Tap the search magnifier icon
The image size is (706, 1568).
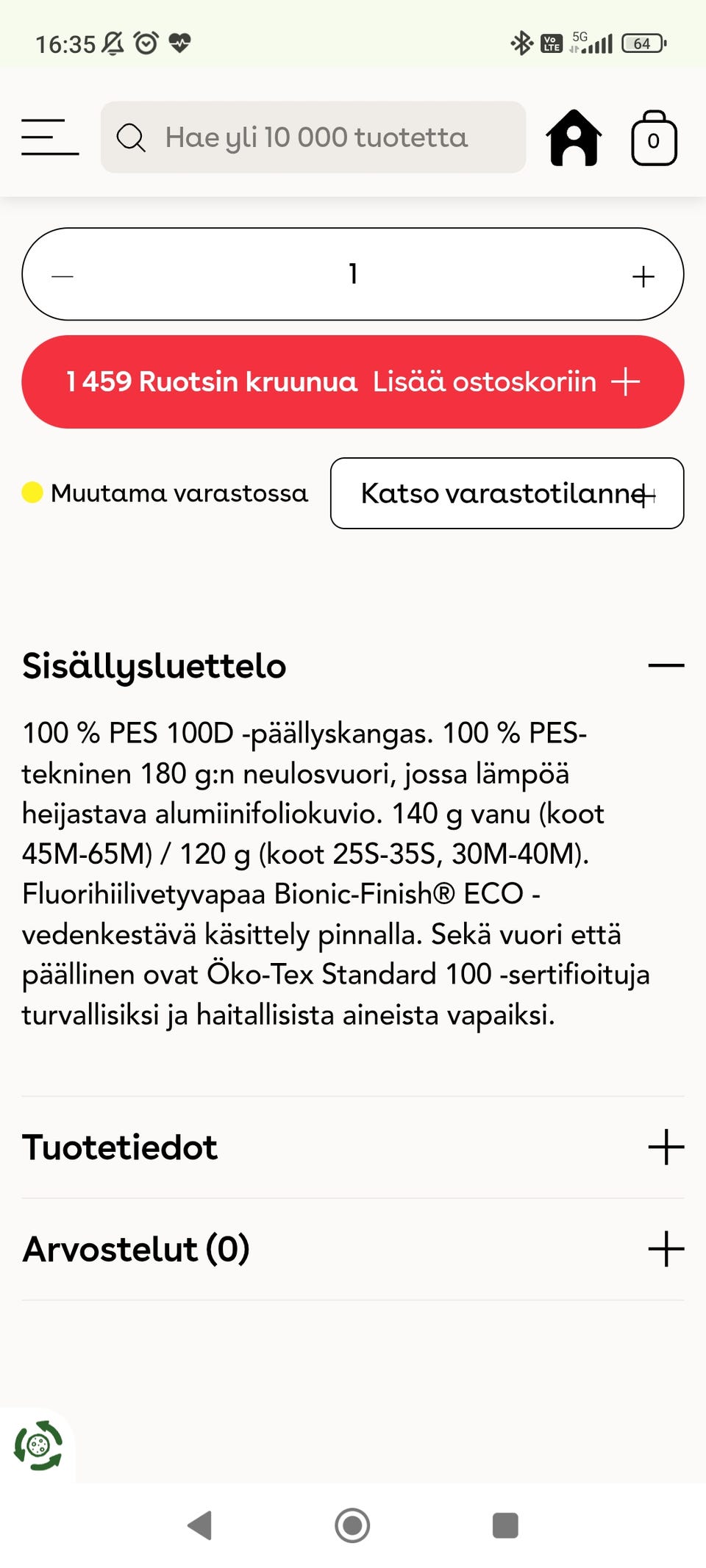pos(132,137)
